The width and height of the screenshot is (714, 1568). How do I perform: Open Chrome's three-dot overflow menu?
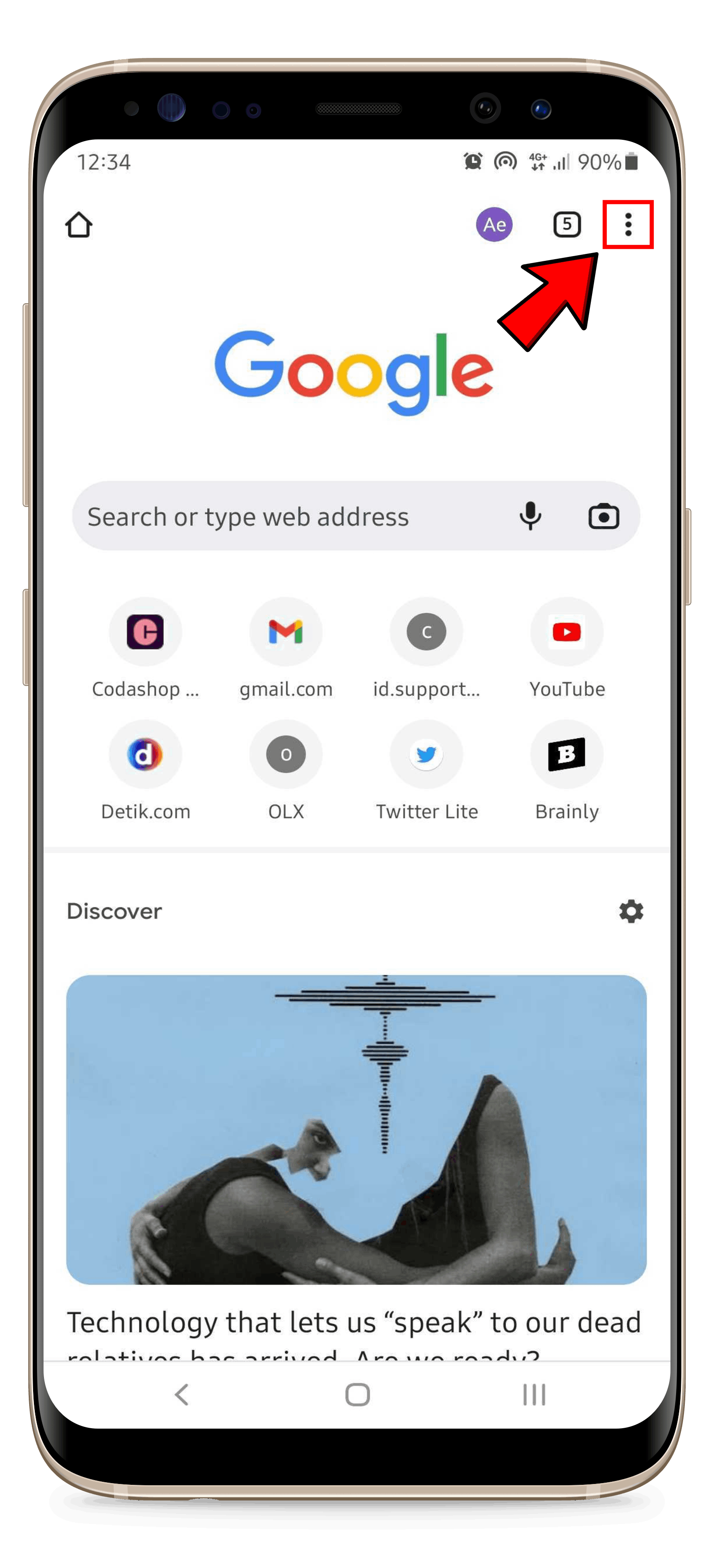point(628,225)
